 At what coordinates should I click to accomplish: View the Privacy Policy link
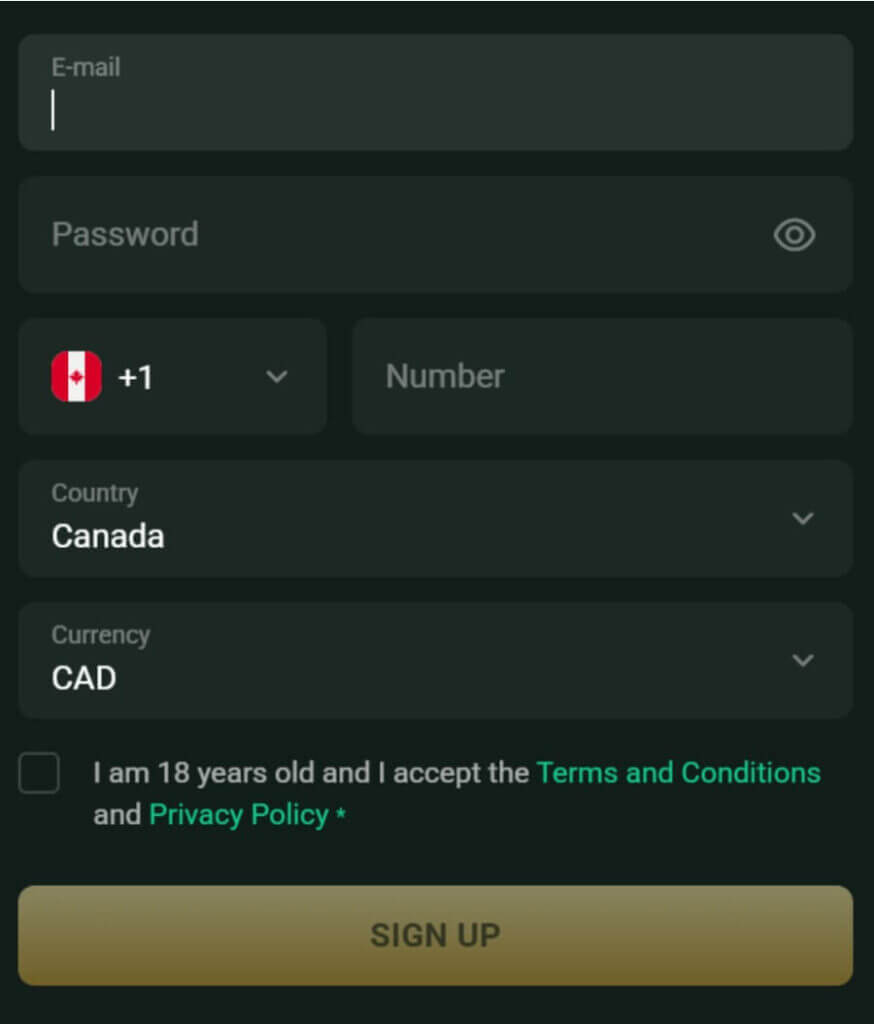coord(238,815)
